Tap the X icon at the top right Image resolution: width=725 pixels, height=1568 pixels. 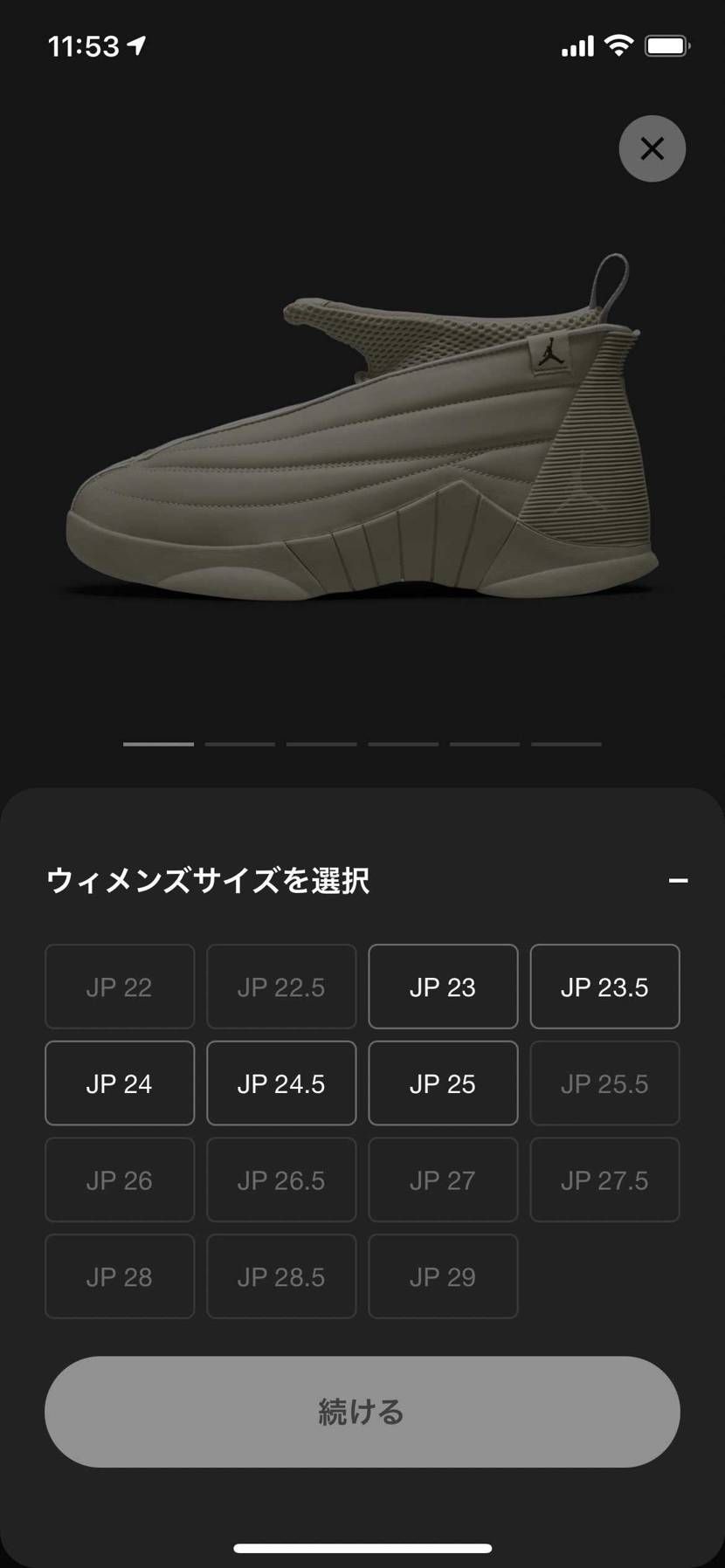tap(652, 148)
